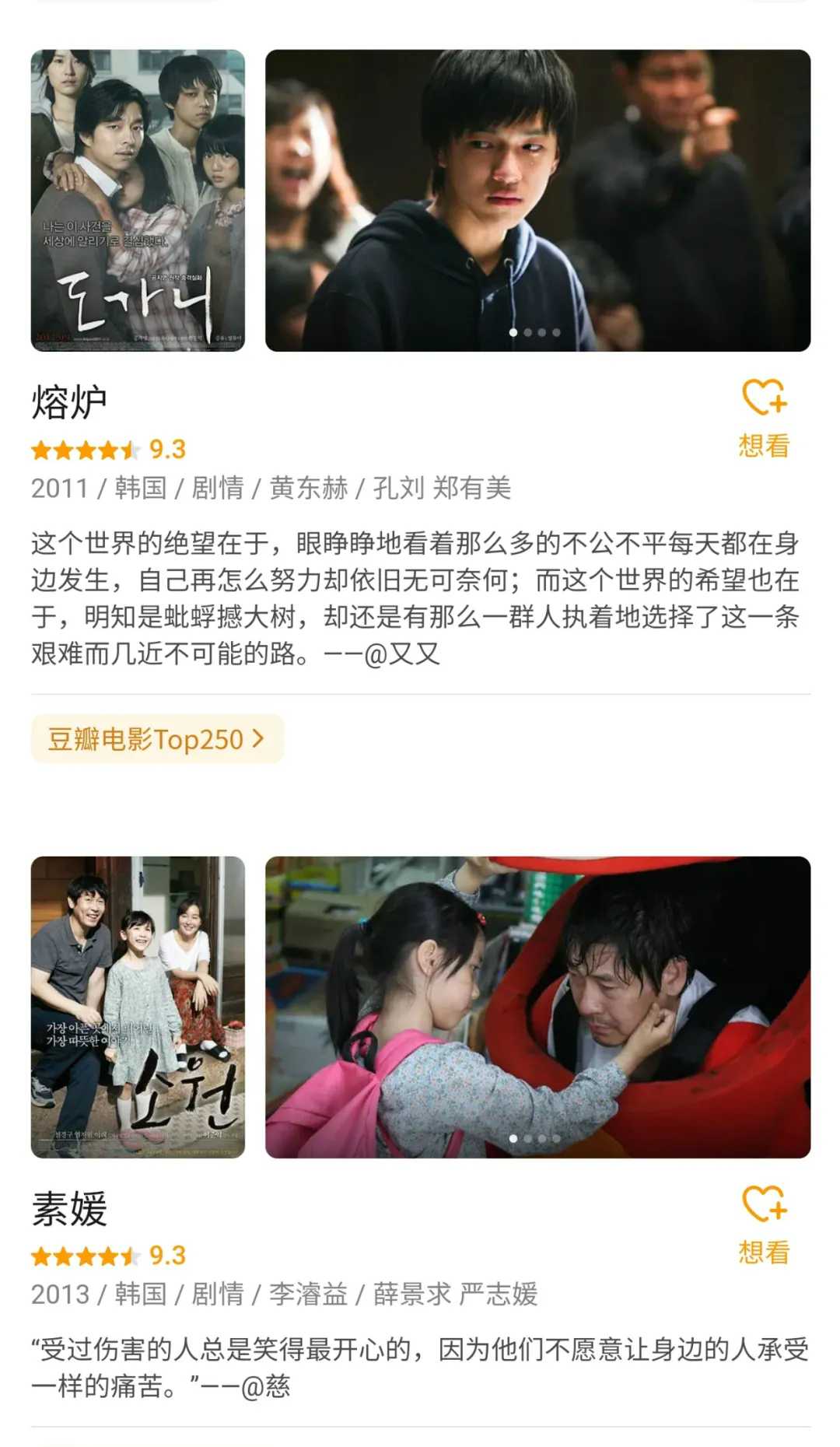
Task: Add 素媛 to want-to-watch list
Action: [764, 1225]
